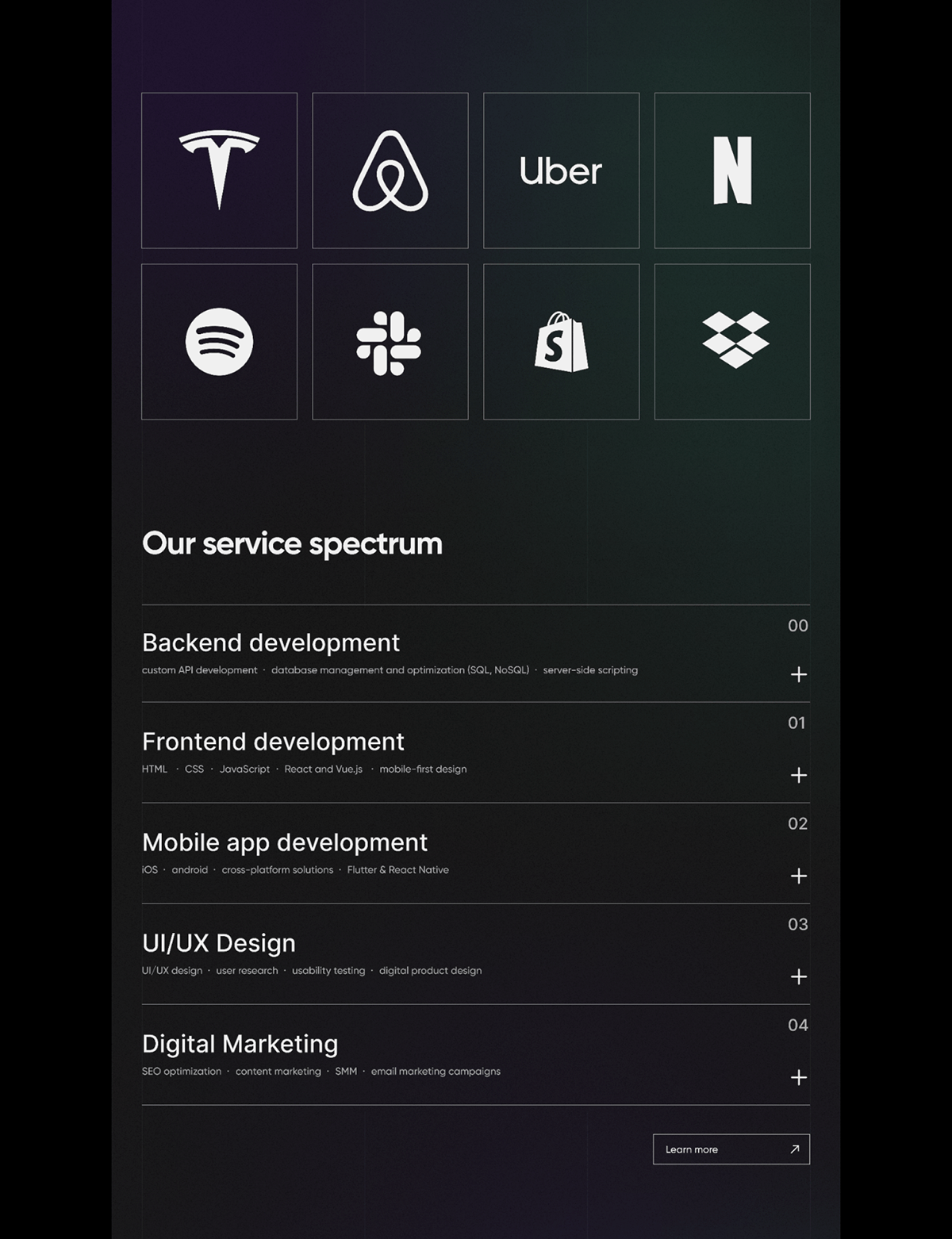This screenshot has width=952, height=1239.
Task: Open the Netflix logo tile
Action: tap(731, 170)
